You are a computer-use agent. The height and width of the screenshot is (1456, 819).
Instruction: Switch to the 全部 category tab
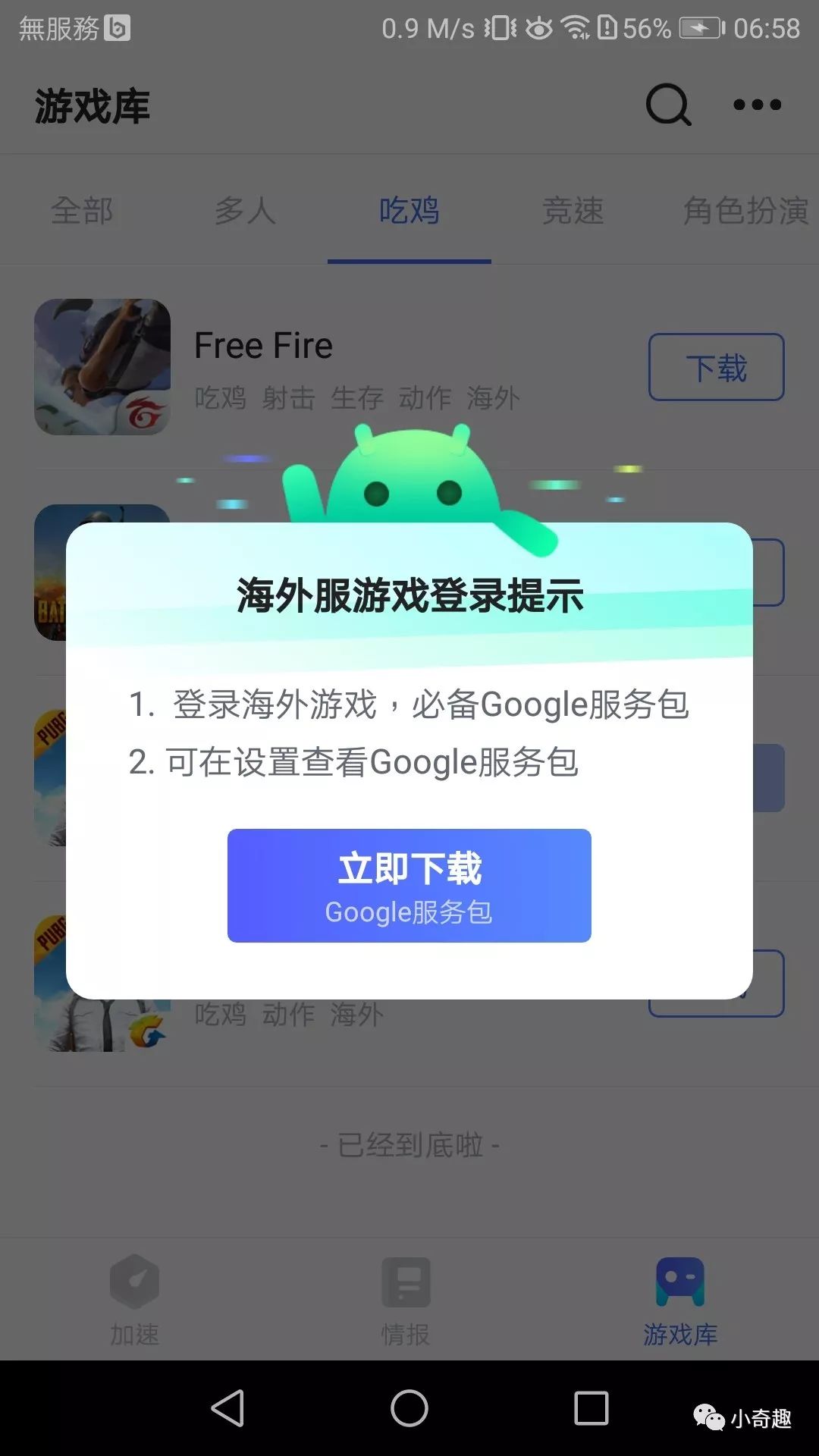click(82, 212)
